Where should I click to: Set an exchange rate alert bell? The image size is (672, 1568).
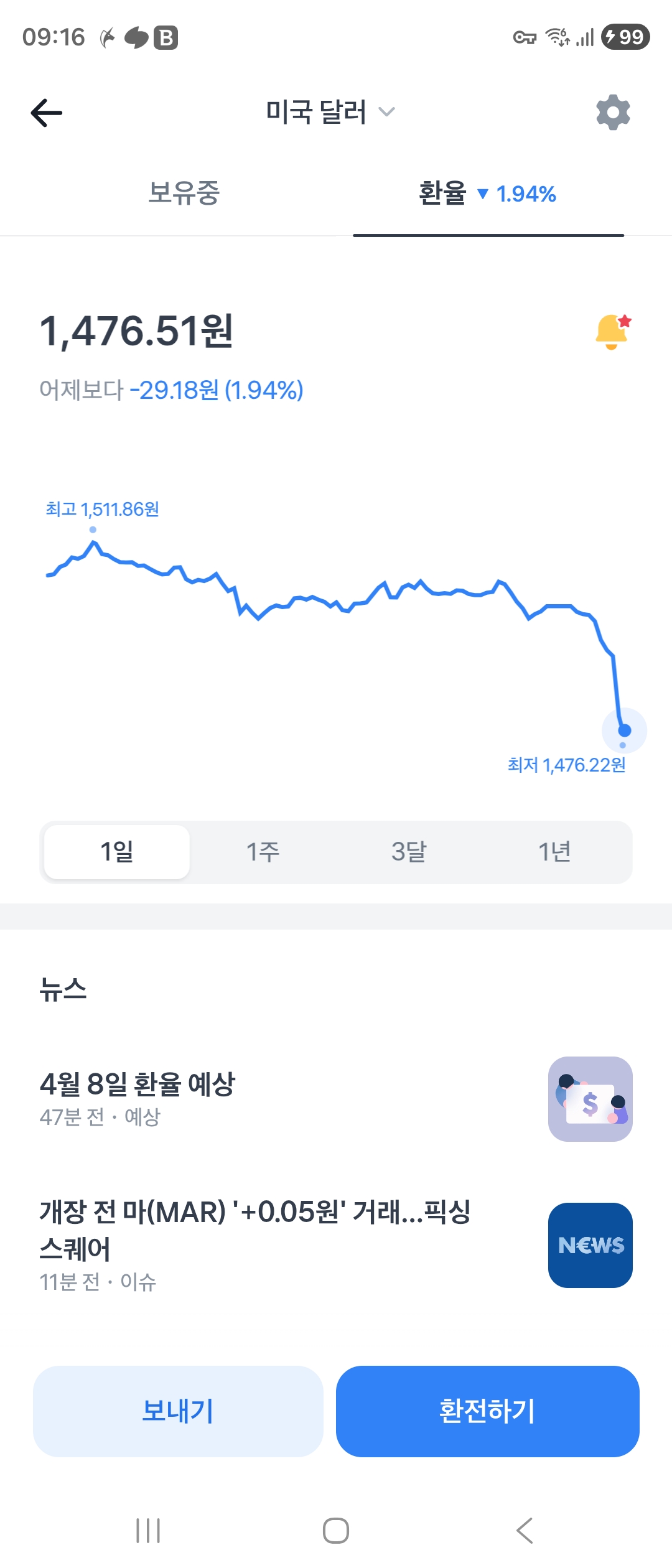click(x=612, y=332)
